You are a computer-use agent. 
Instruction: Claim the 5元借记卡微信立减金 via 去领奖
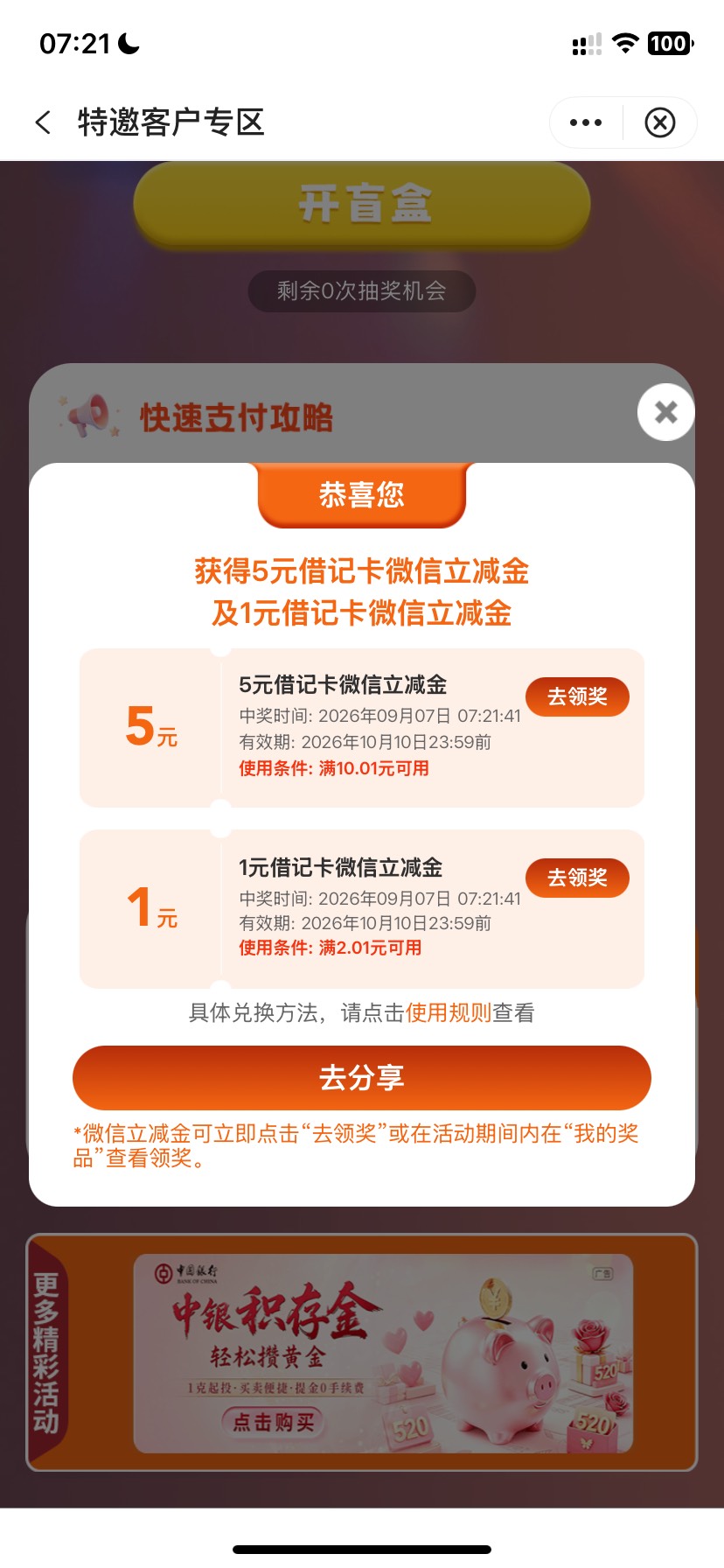pyautogui.click(x=577, y=696)
